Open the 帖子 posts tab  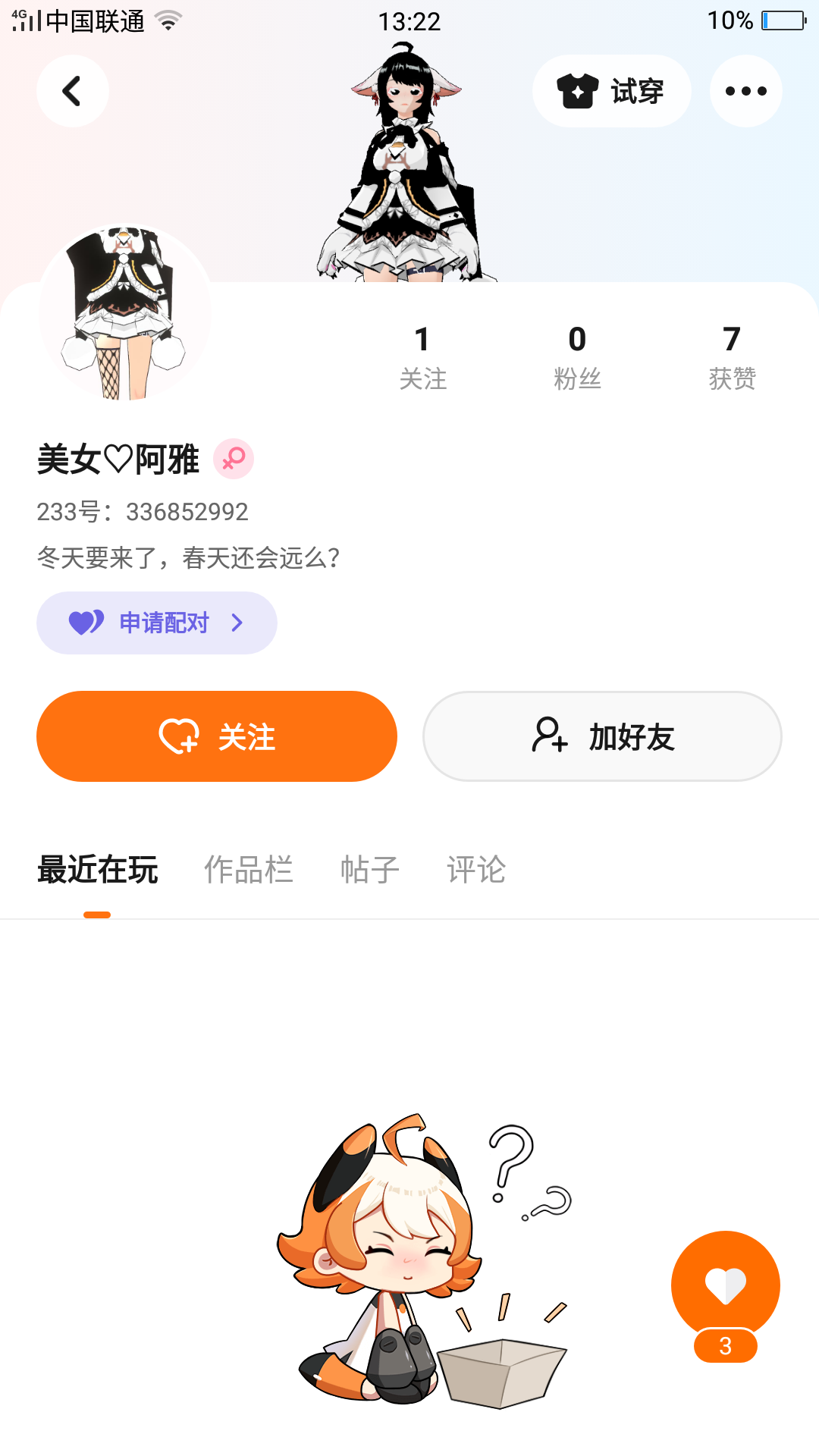click(369, 870)
